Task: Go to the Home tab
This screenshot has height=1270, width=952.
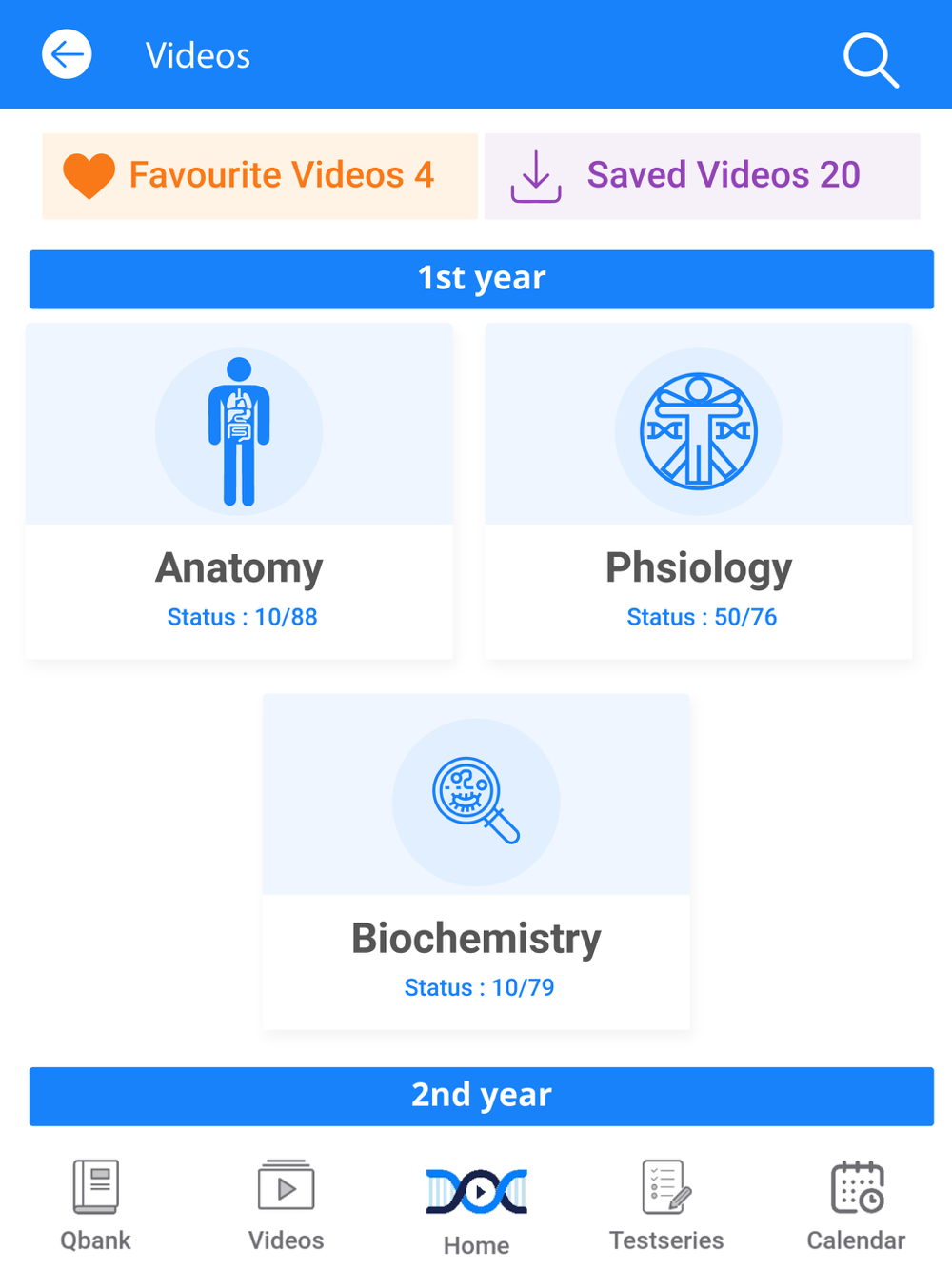Action: tap(476, 1209)
